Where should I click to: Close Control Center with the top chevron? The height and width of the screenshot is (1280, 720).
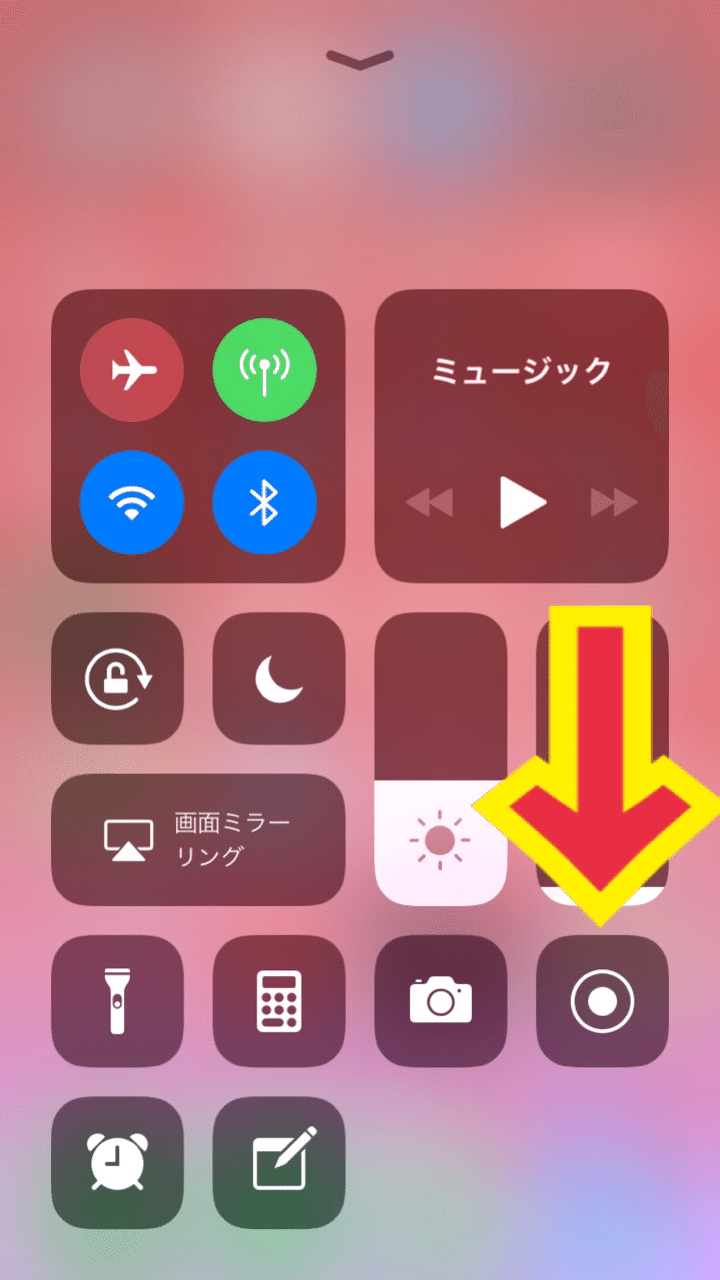pos(360,60)
